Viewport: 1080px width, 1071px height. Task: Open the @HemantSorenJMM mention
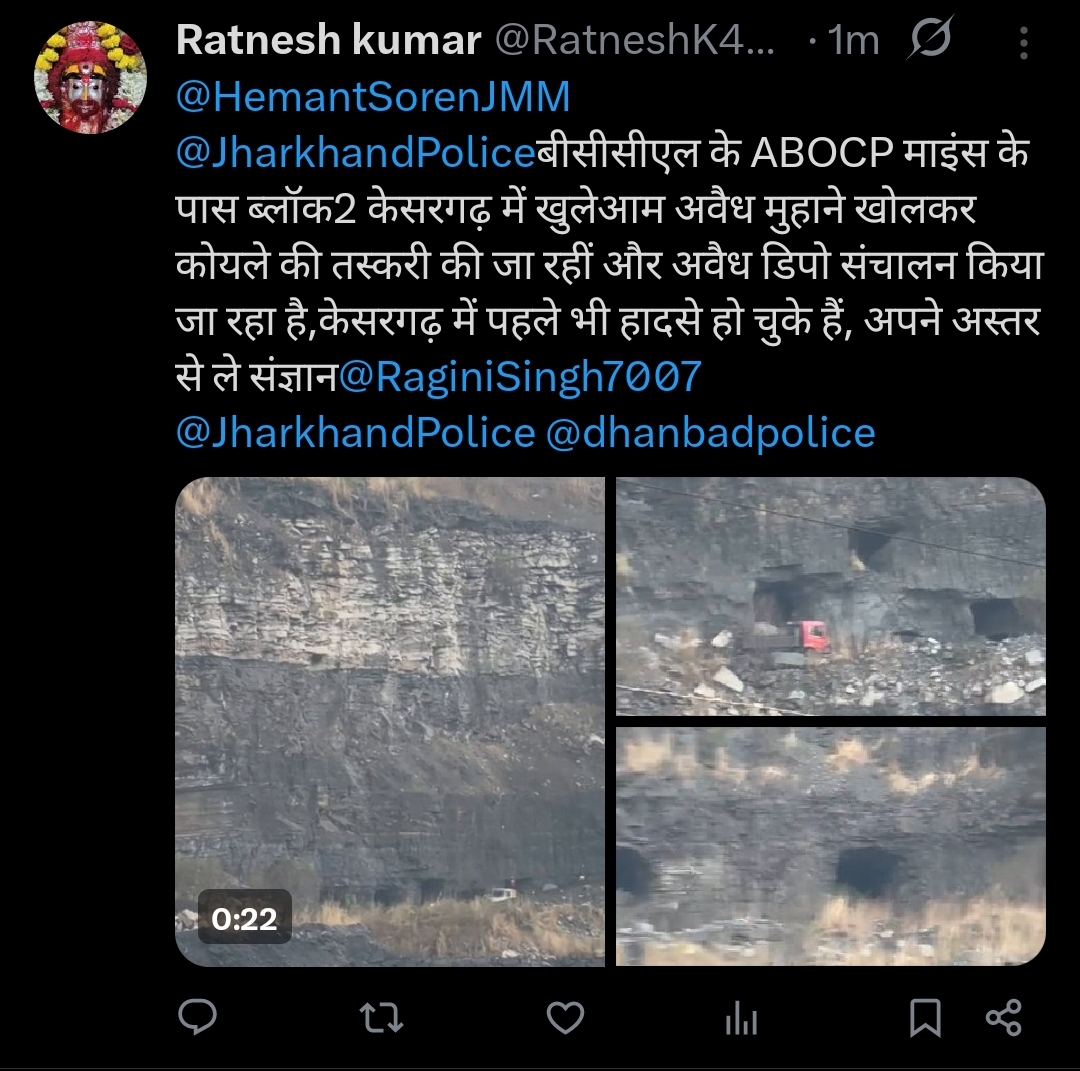[x=372, y=97]
